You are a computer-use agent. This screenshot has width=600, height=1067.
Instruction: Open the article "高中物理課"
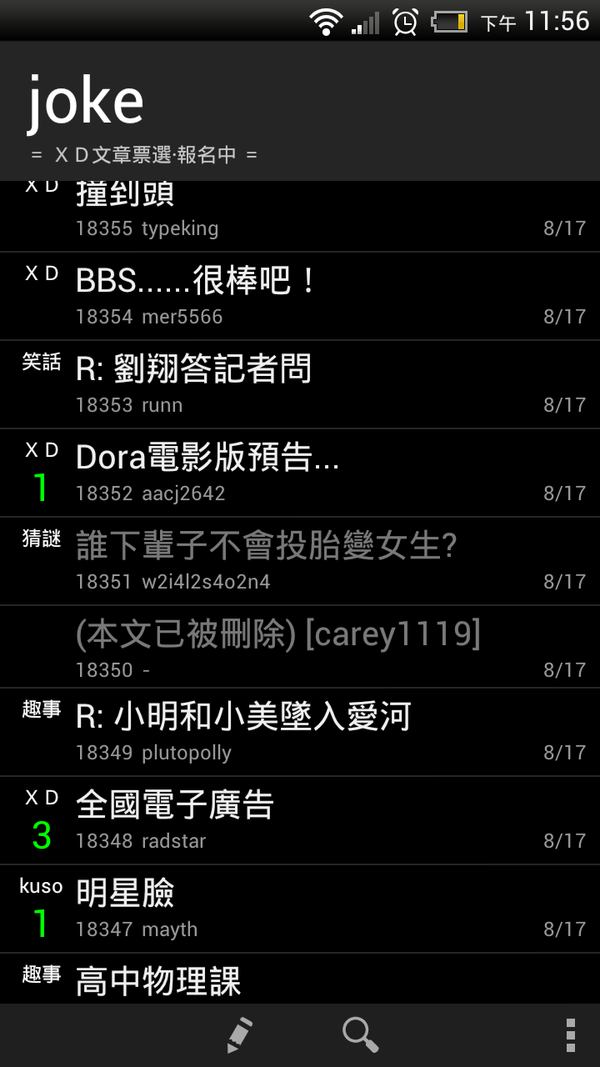click(300, 980)
